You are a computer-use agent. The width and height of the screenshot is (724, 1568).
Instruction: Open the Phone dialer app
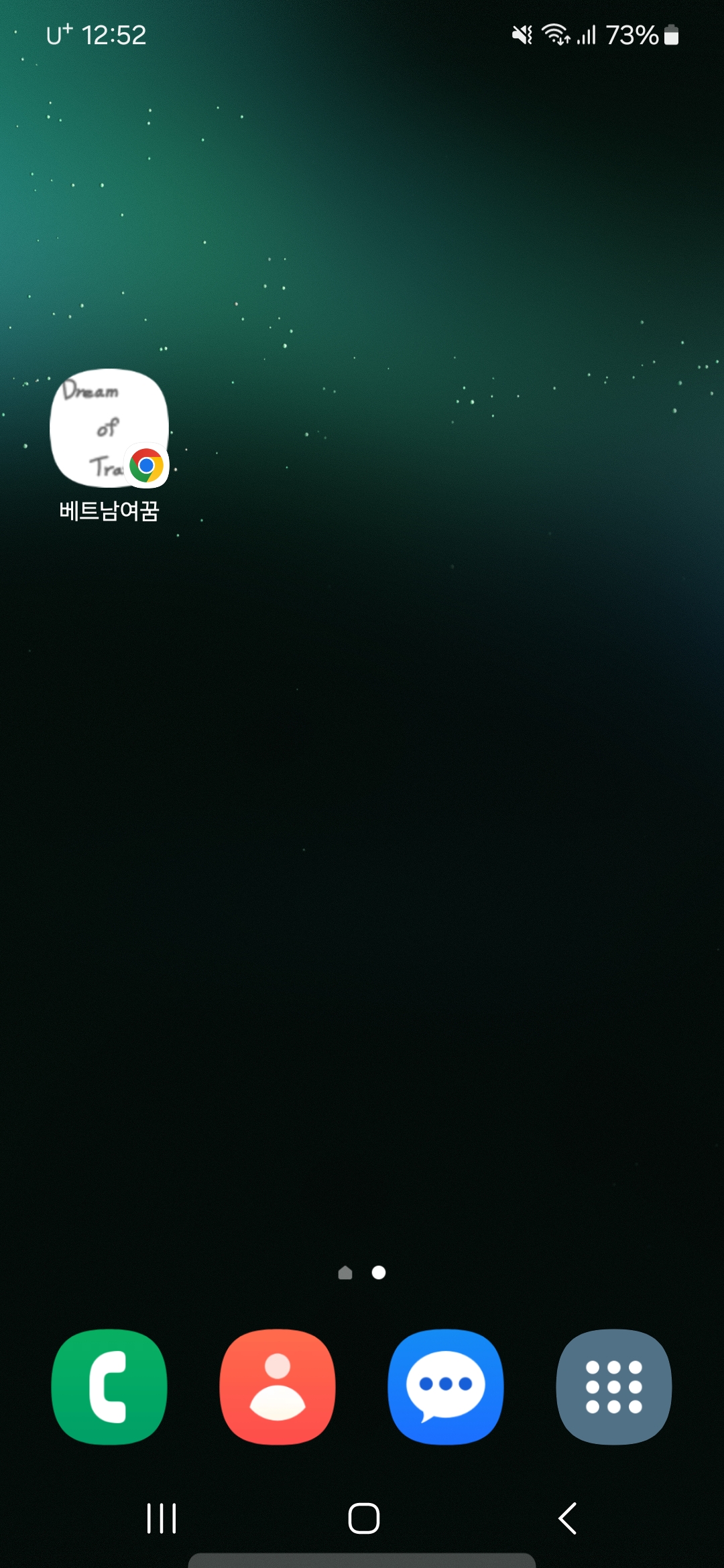pyautogui.click(x=109, y=1386)
